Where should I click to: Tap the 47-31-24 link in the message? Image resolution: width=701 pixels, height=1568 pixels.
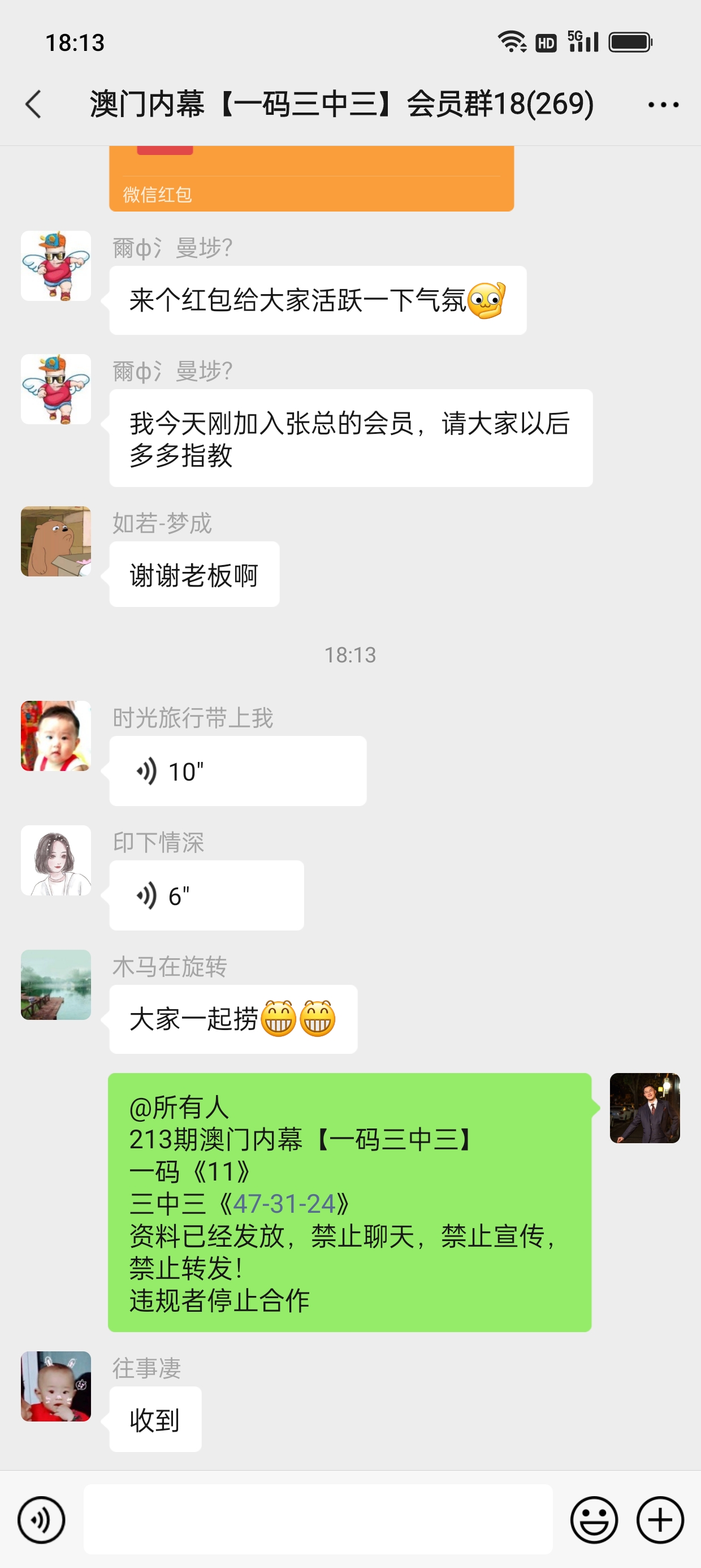284,1203
